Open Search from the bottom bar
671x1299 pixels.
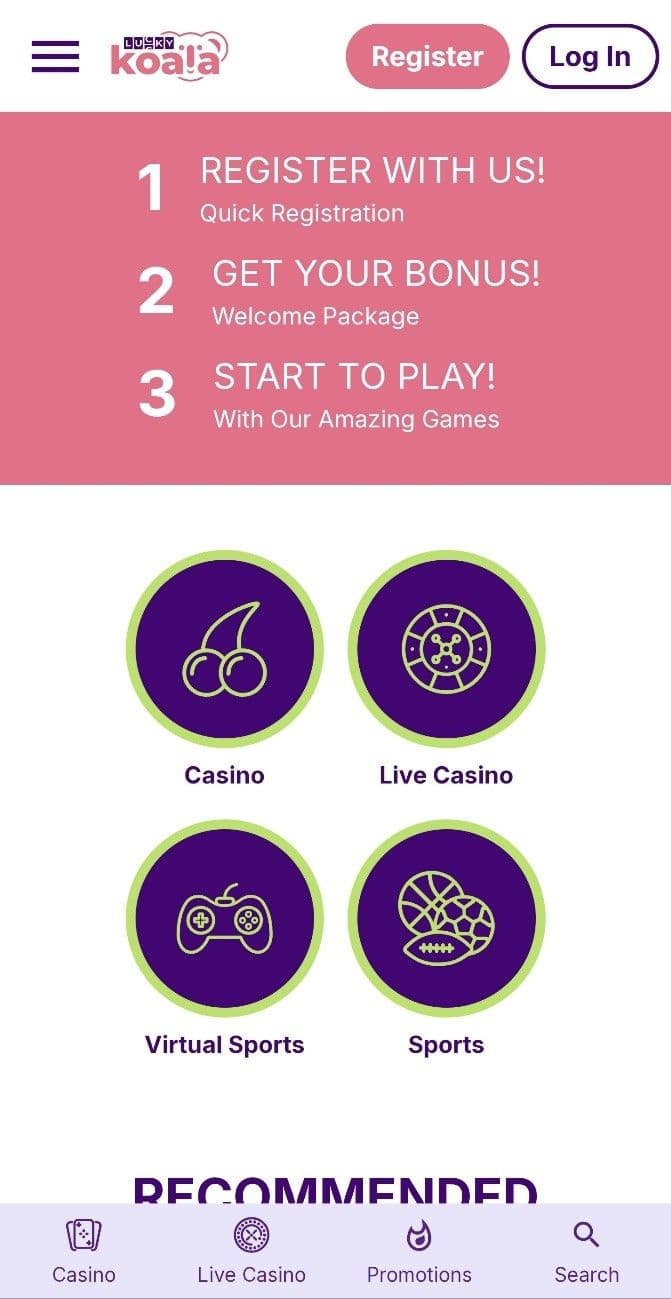pyautogui.click(x=586, y=1250)
